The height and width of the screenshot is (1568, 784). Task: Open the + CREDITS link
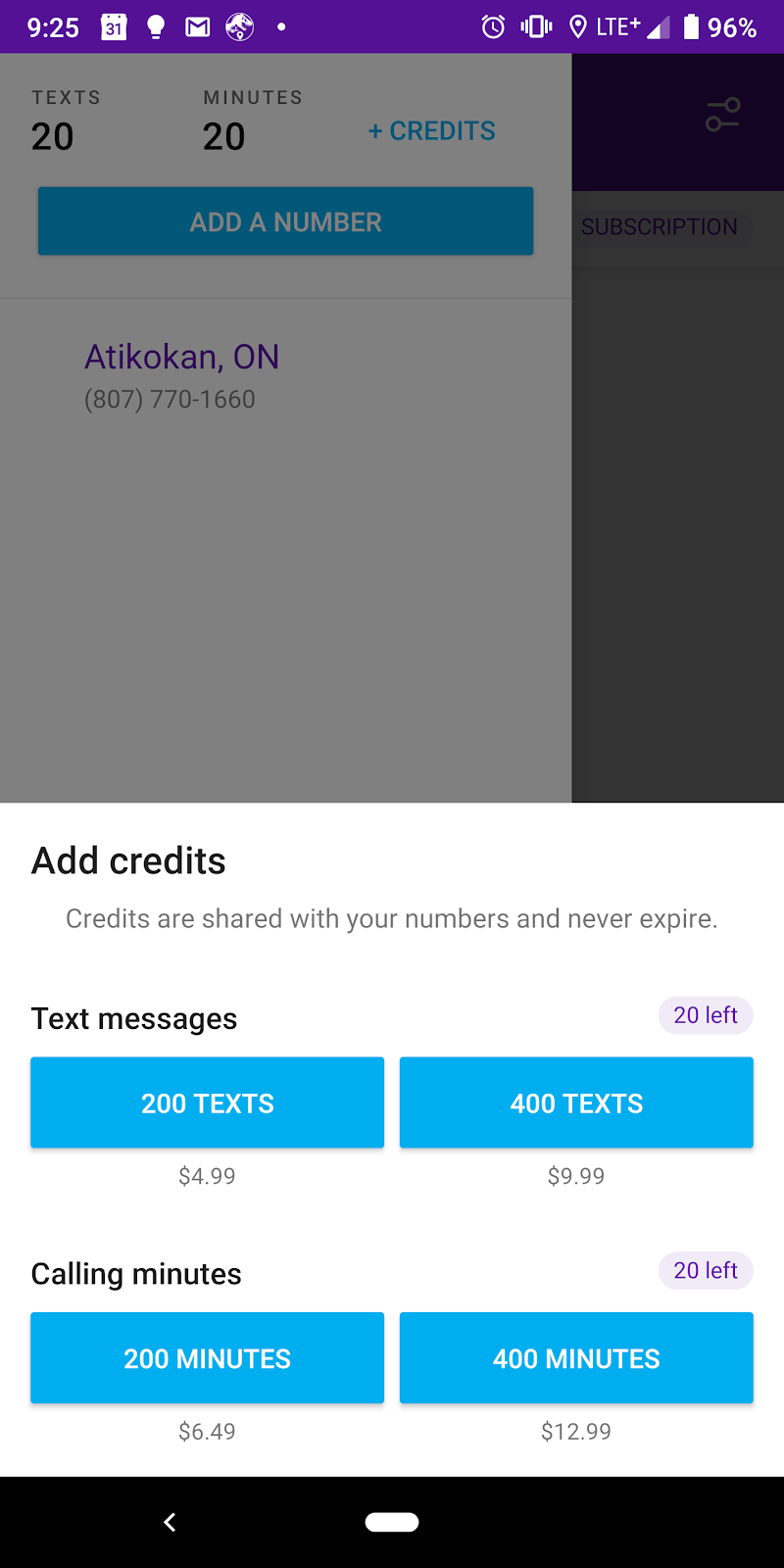click(431, 130)
